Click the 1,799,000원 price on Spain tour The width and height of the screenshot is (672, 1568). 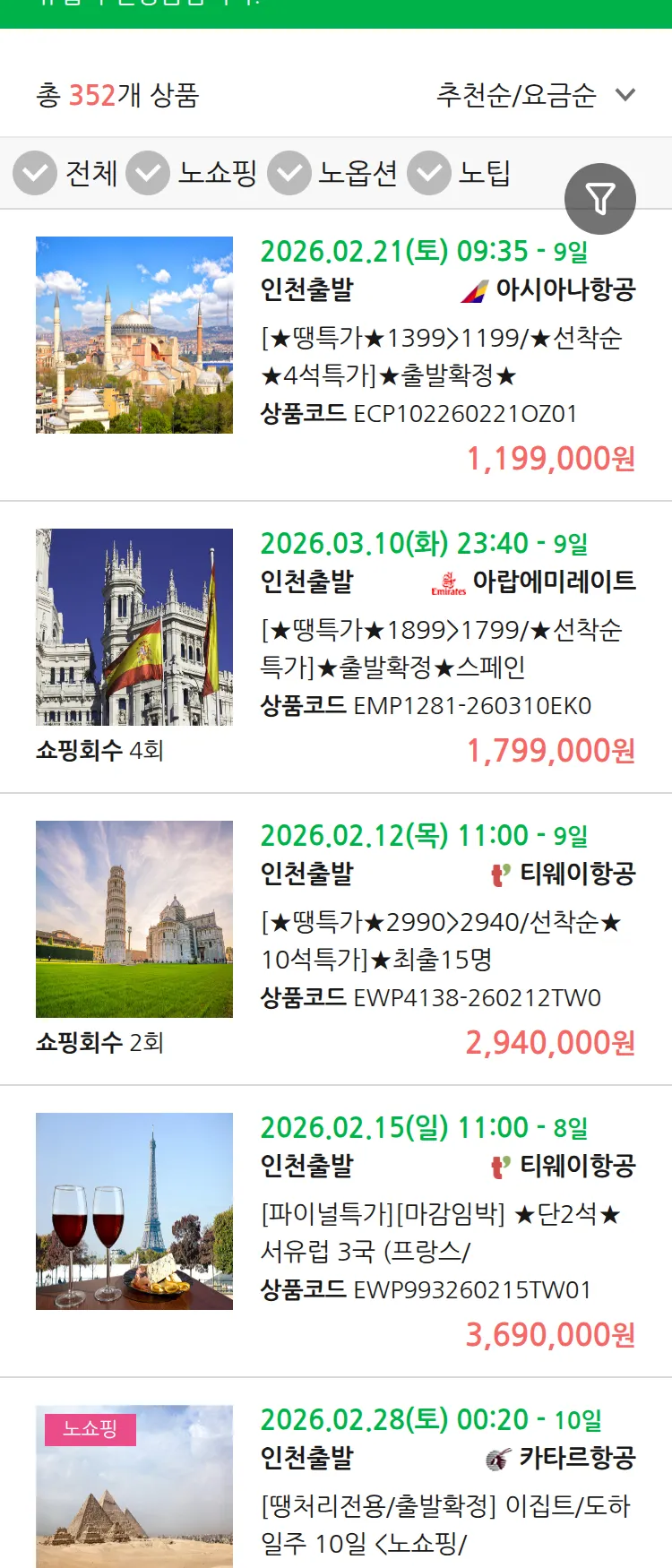click(551, 750)
